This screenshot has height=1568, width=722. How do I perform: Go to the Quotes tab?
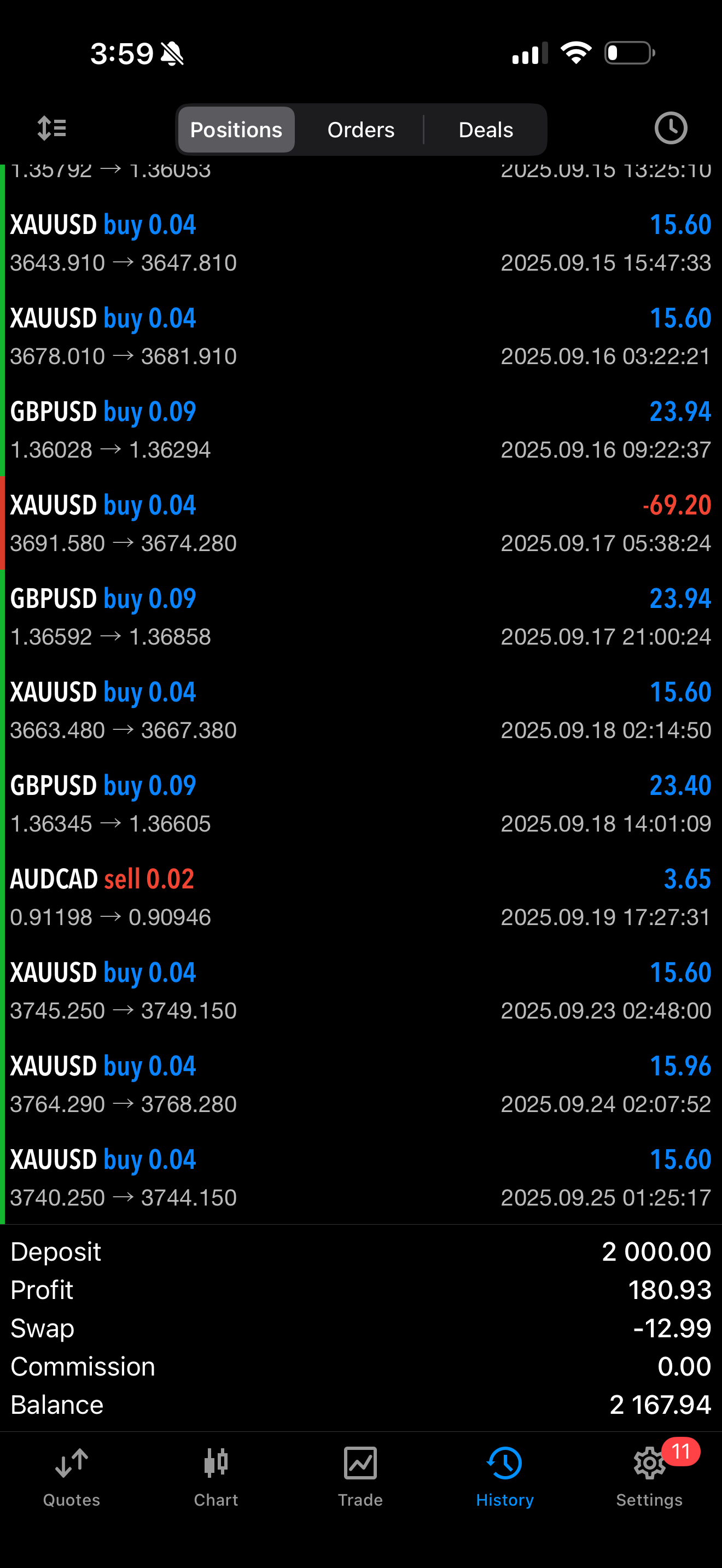[x=71, y=1476]
